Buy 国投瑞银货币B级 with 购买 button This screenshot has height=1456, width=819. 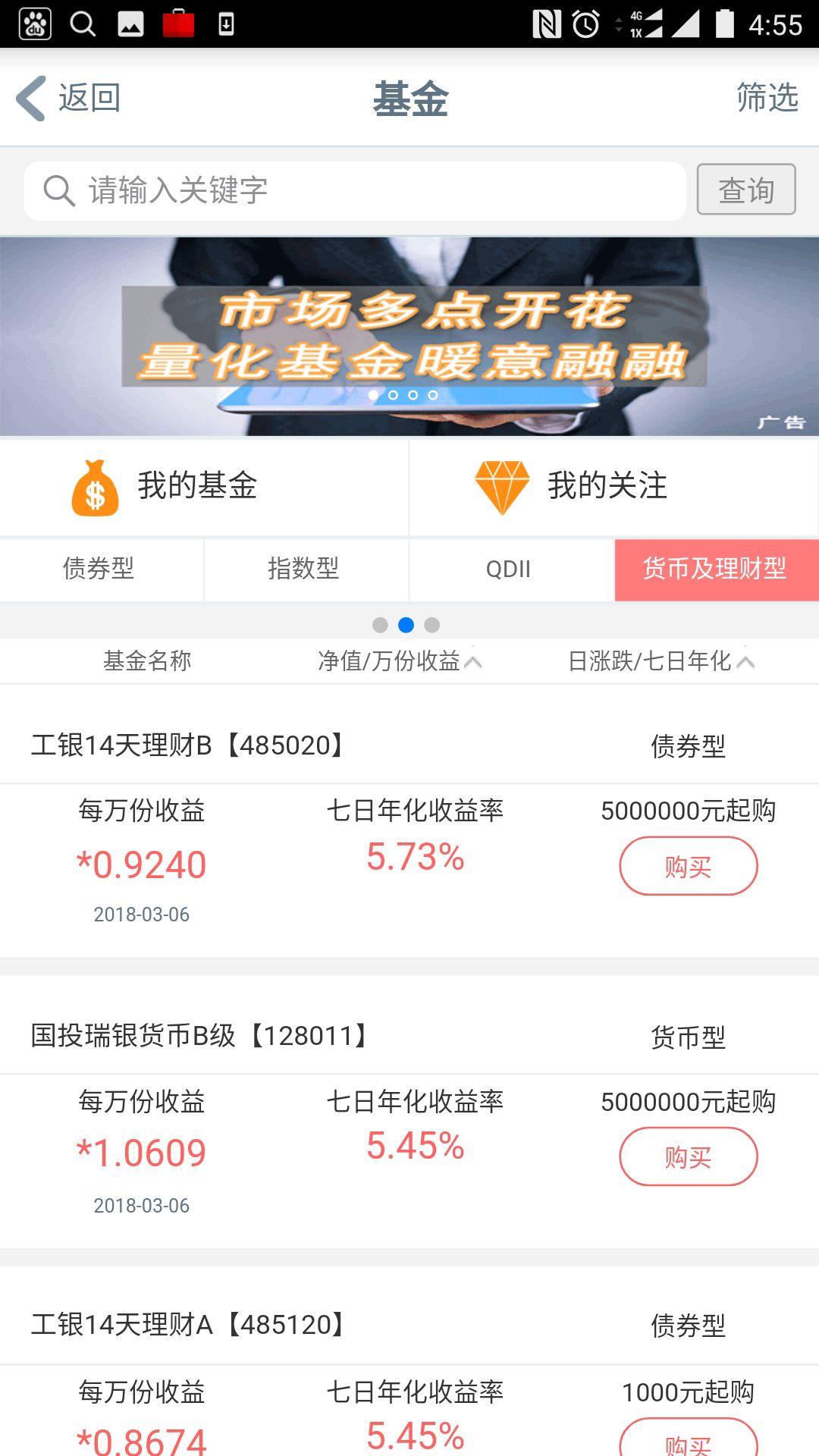(688, 1156)
